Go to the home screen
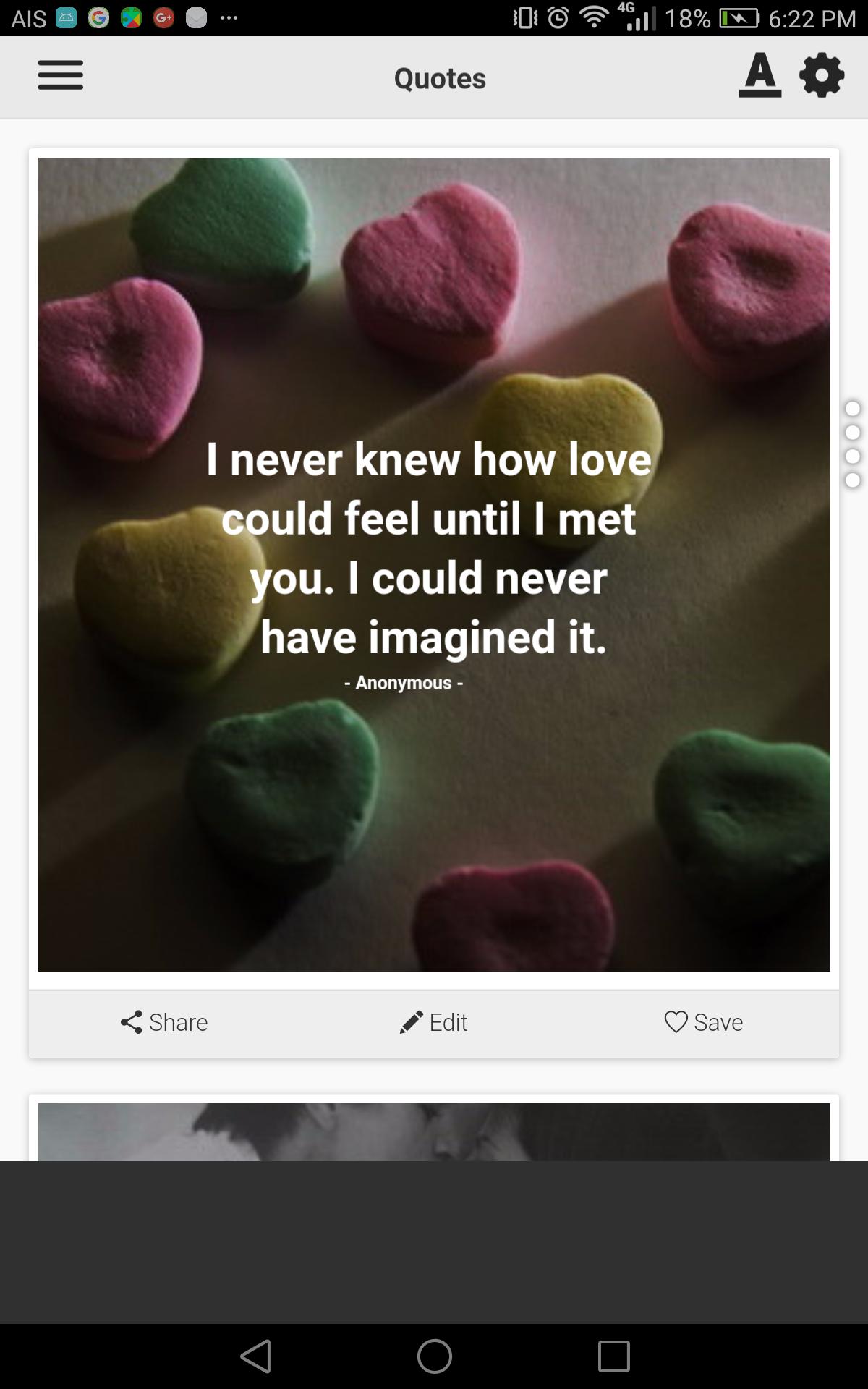This screenshot has height=1389, width=868. coord(434,1356)
